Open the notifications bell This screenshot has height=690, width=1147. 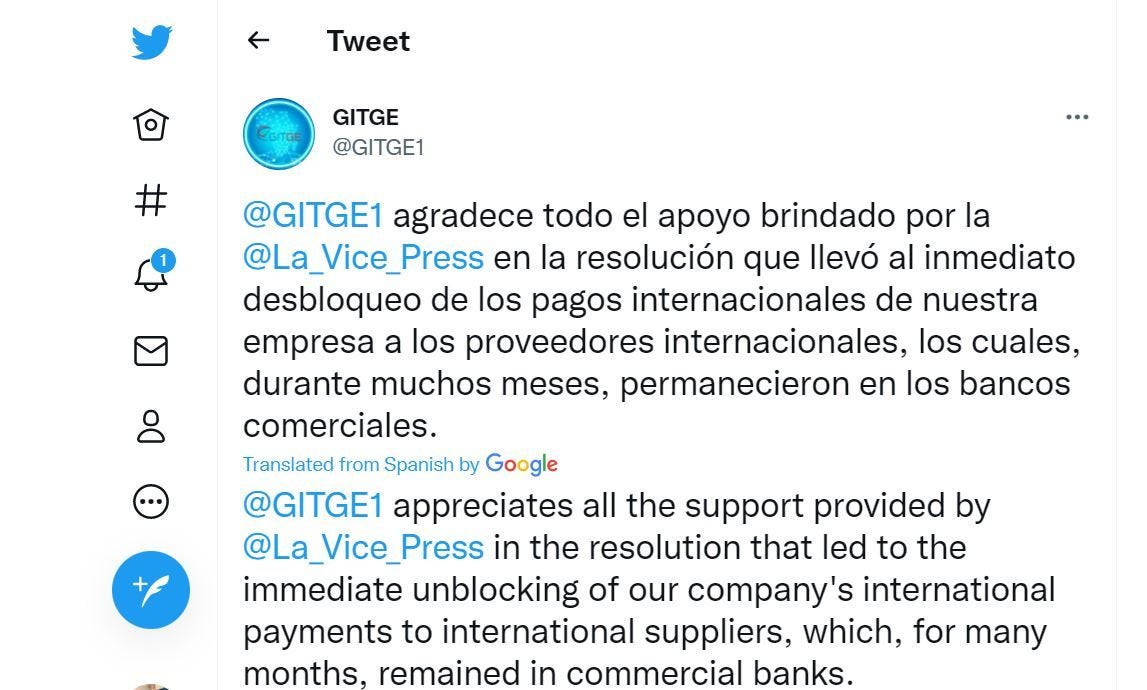(151, 274)
